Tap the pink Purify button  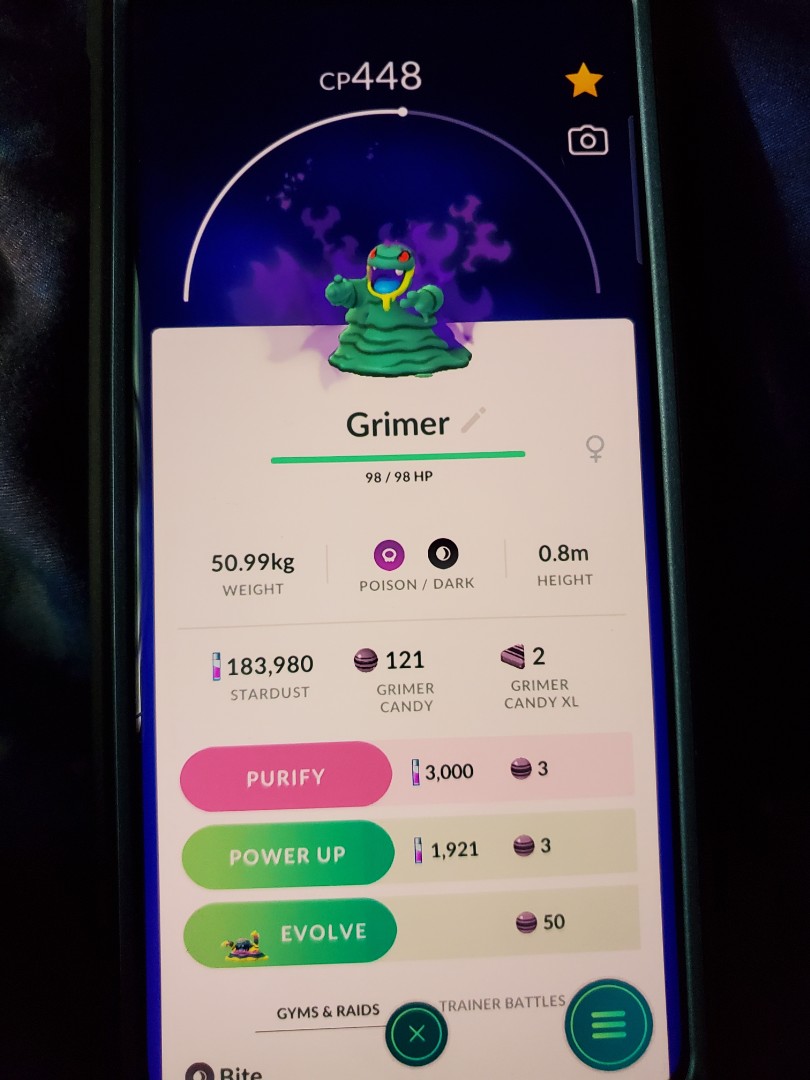(x=286, y=776)
